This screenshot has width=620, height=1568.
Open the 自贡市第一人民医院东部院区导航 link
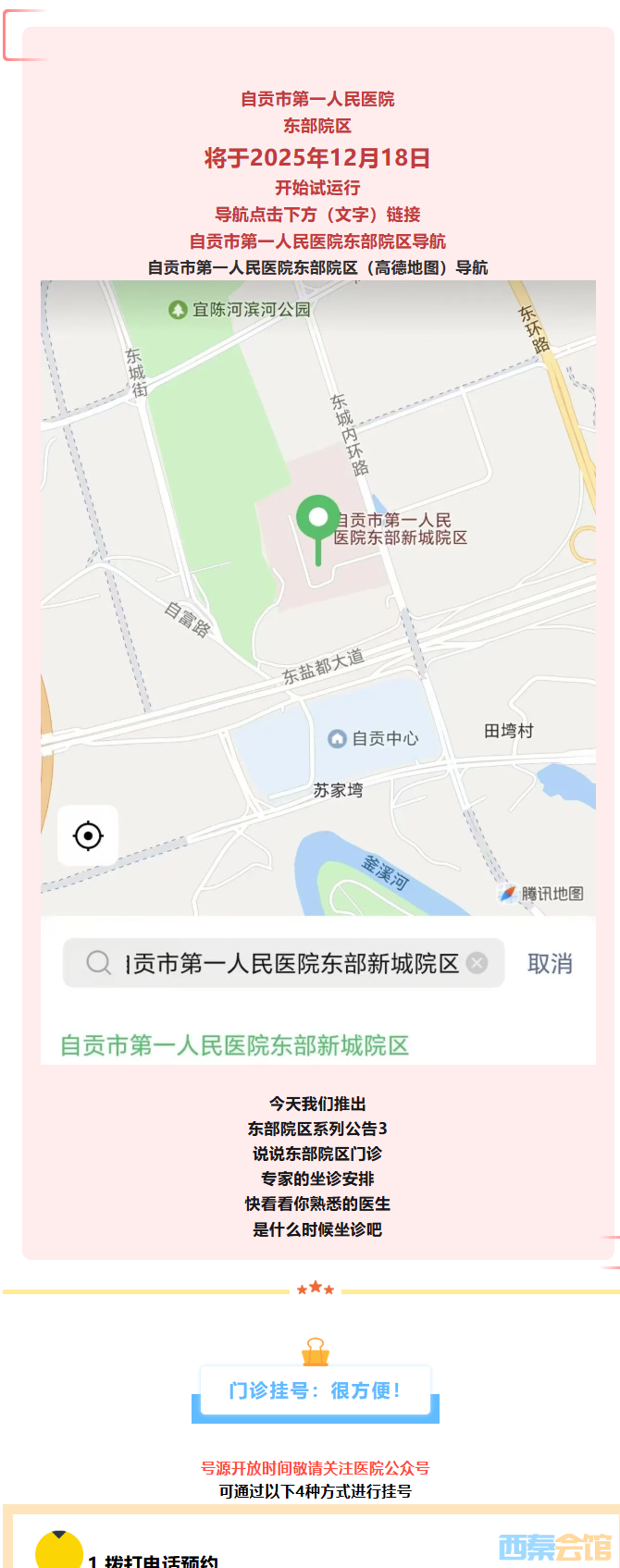click(317, 241)
